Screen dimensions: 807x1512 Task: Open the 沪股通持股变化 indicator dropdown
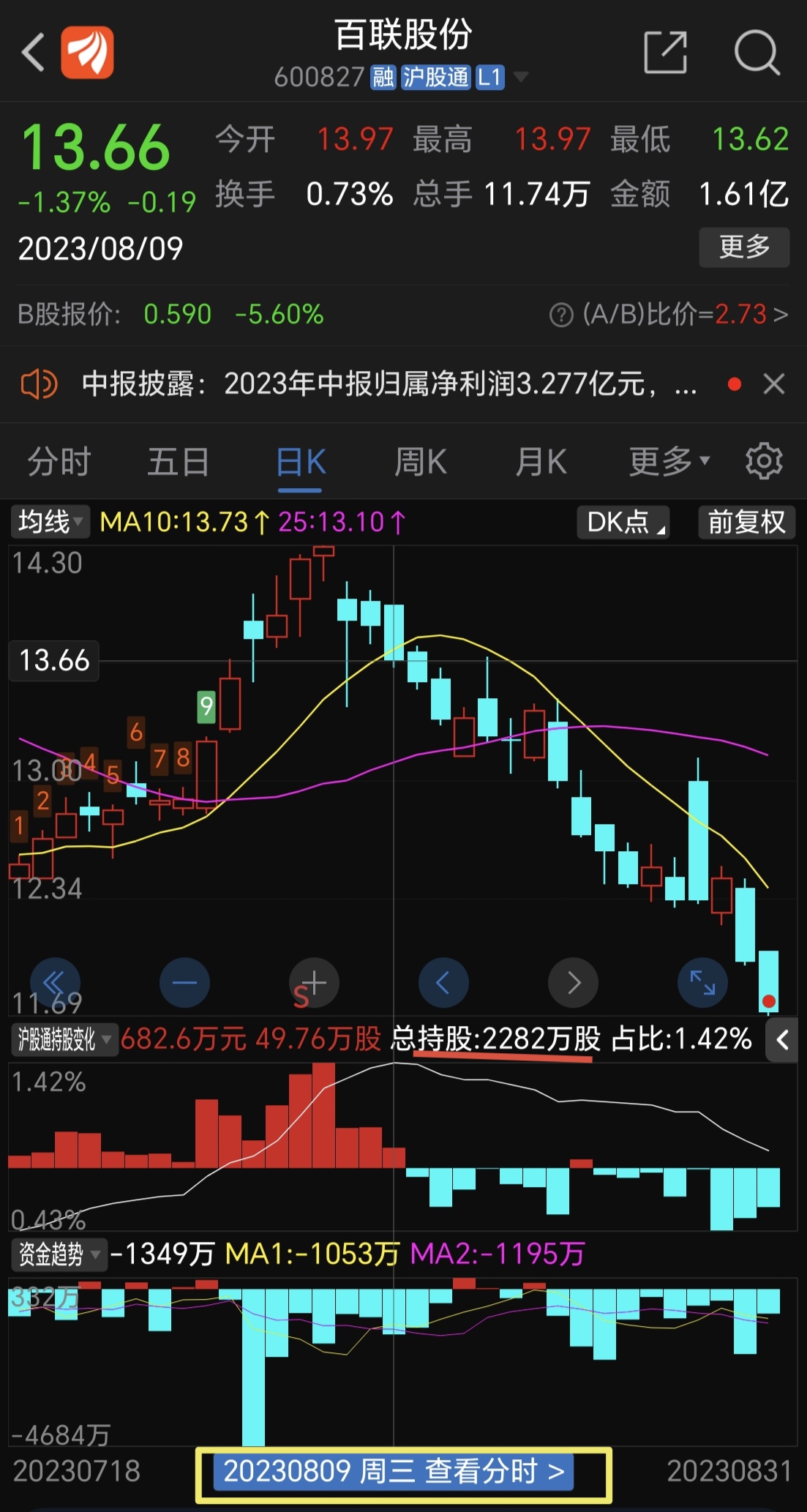(64, 1039)
